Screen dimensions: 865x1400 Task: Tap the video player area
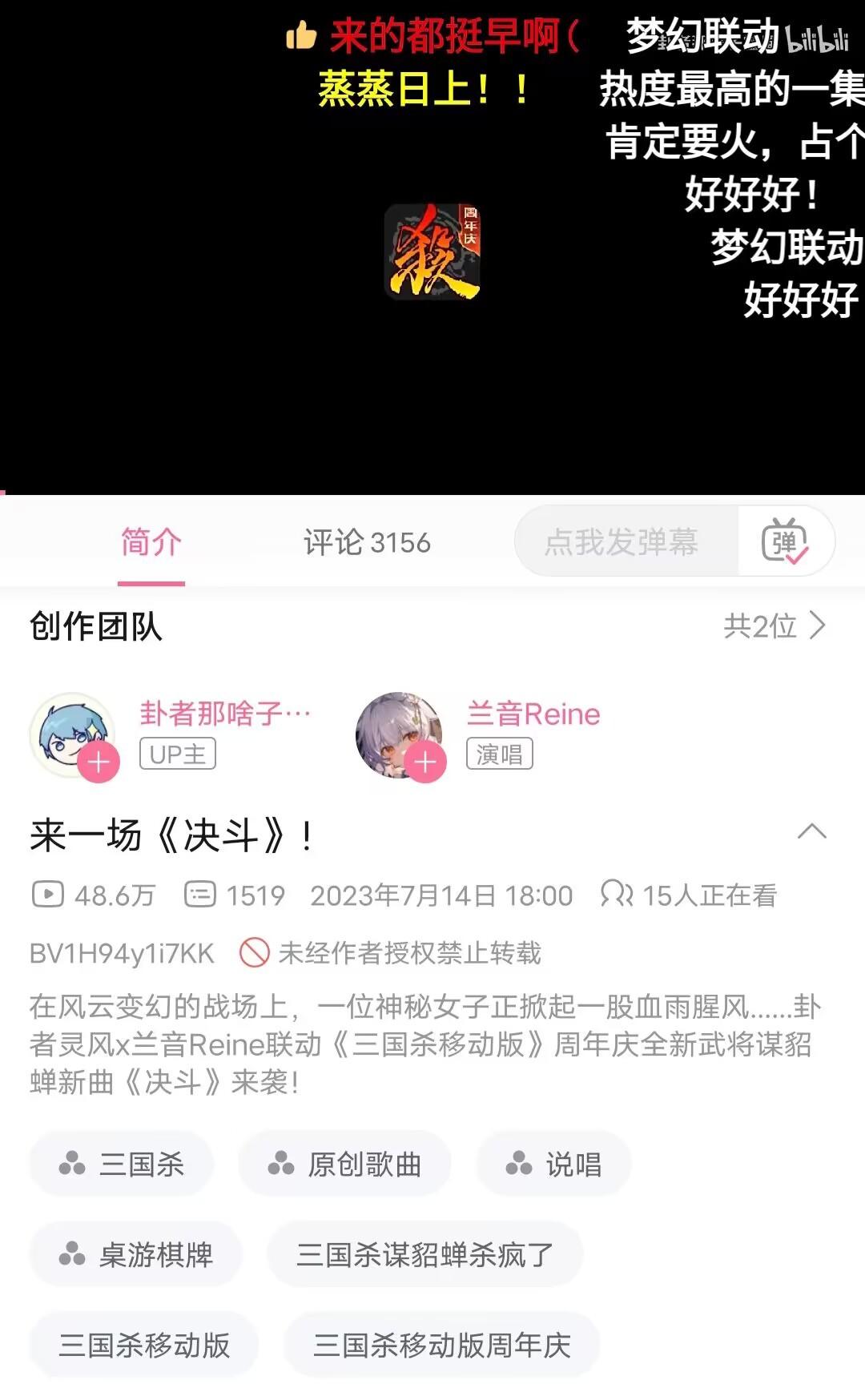point(432,248)
